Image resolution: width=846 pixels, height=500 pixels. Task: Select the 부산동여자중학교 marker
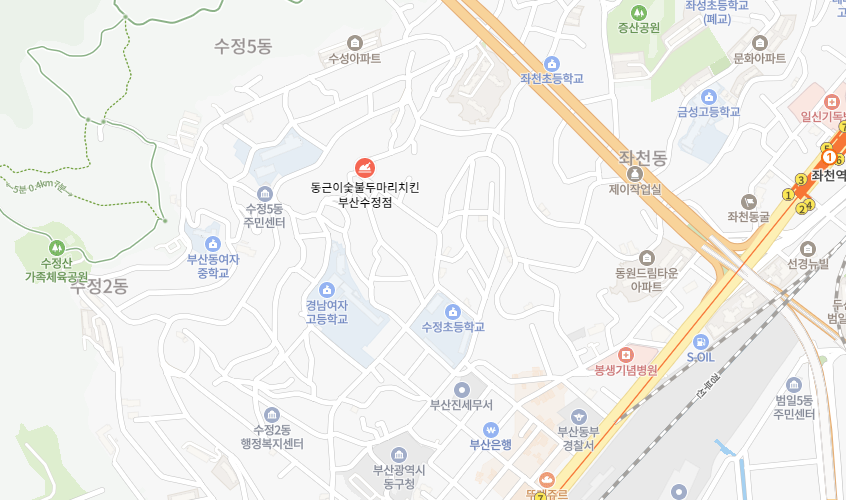[212, 243]
